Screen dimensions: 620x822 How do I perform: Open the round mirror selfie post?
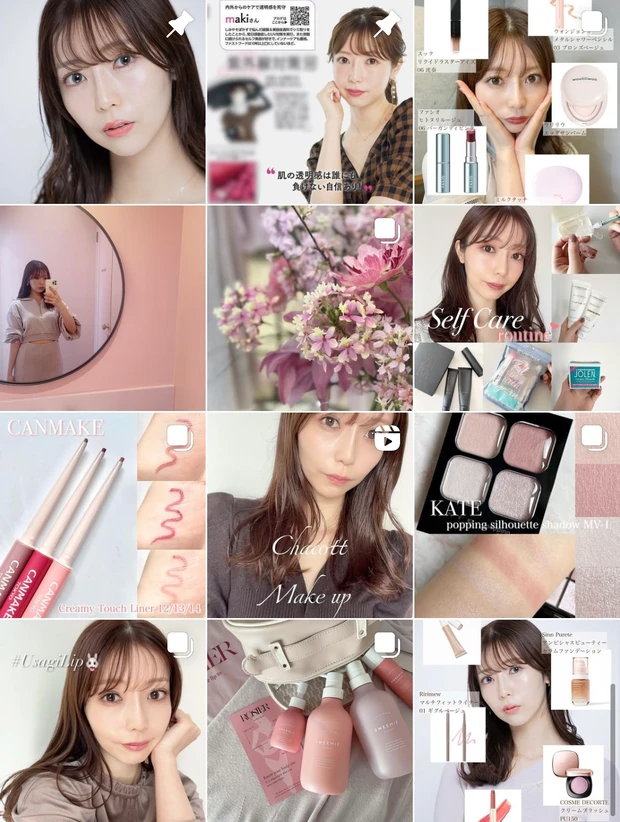[x=102, y=308]
